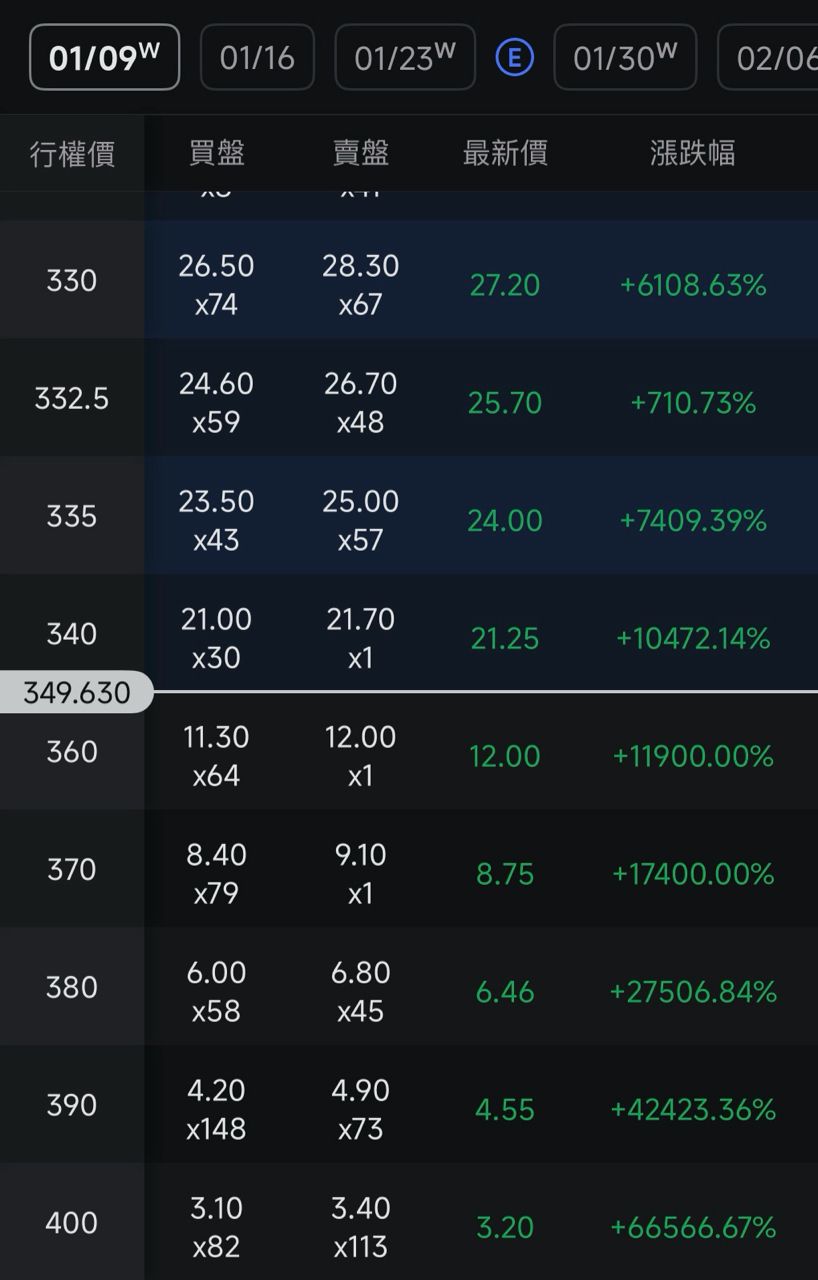818x1280 pixels.
Task: Choose the 01/30 weekly expiration tab
Action: coord(625,58)
